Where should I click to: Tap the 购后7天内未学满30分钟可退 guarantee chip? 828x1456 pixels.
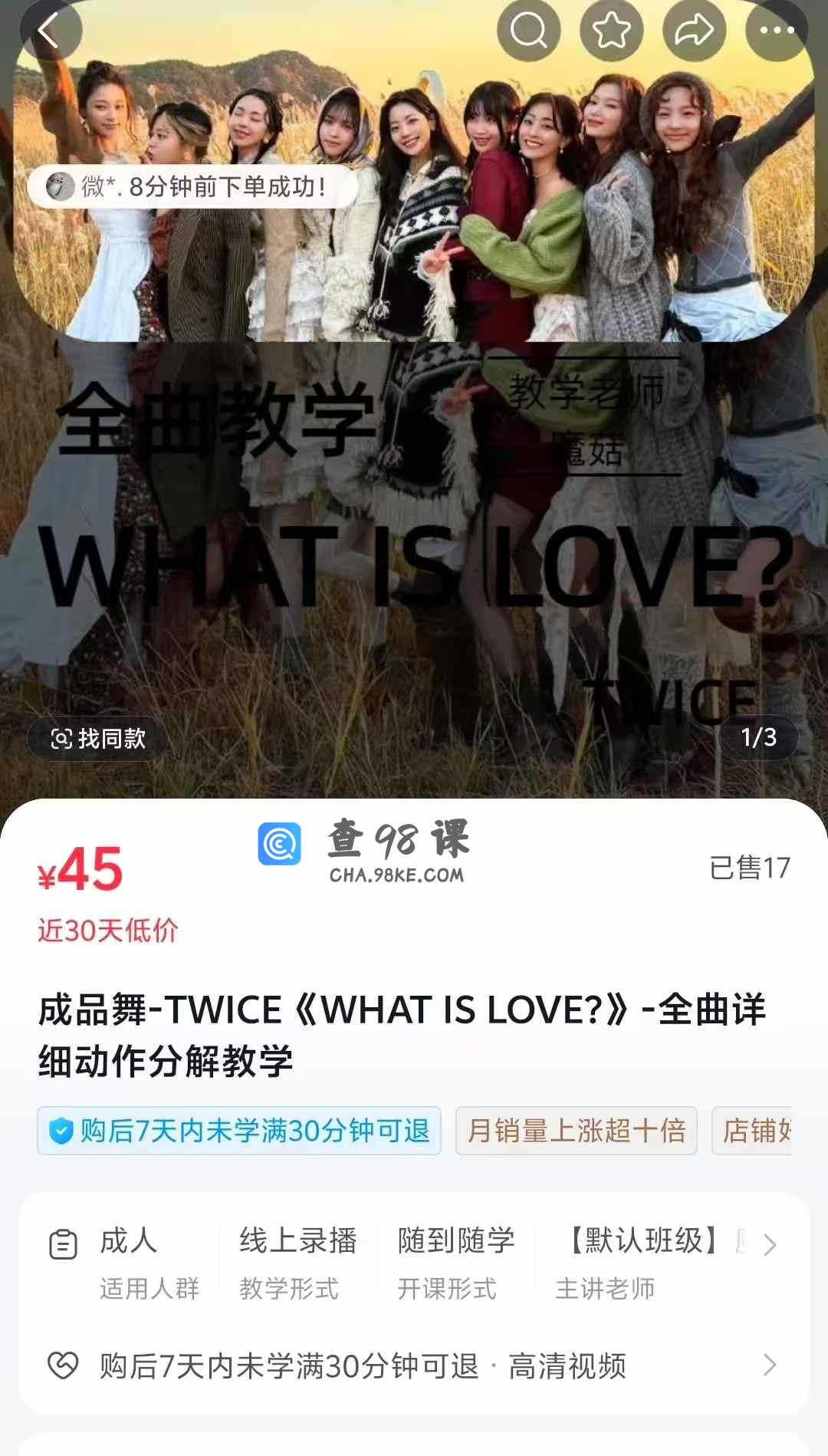click(x=239, y=1131)
